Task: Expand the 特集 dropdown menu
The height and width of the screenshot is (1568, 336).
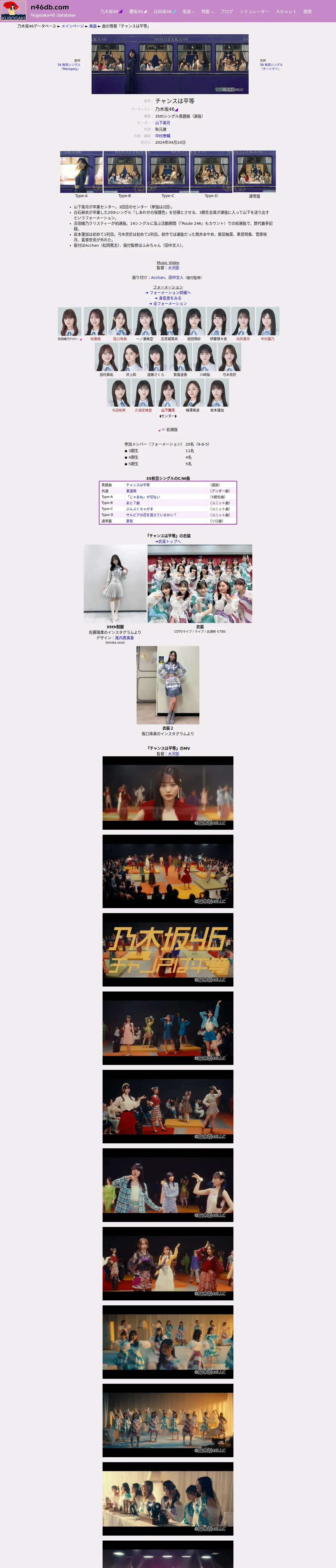Action: (x=207, y=11)
